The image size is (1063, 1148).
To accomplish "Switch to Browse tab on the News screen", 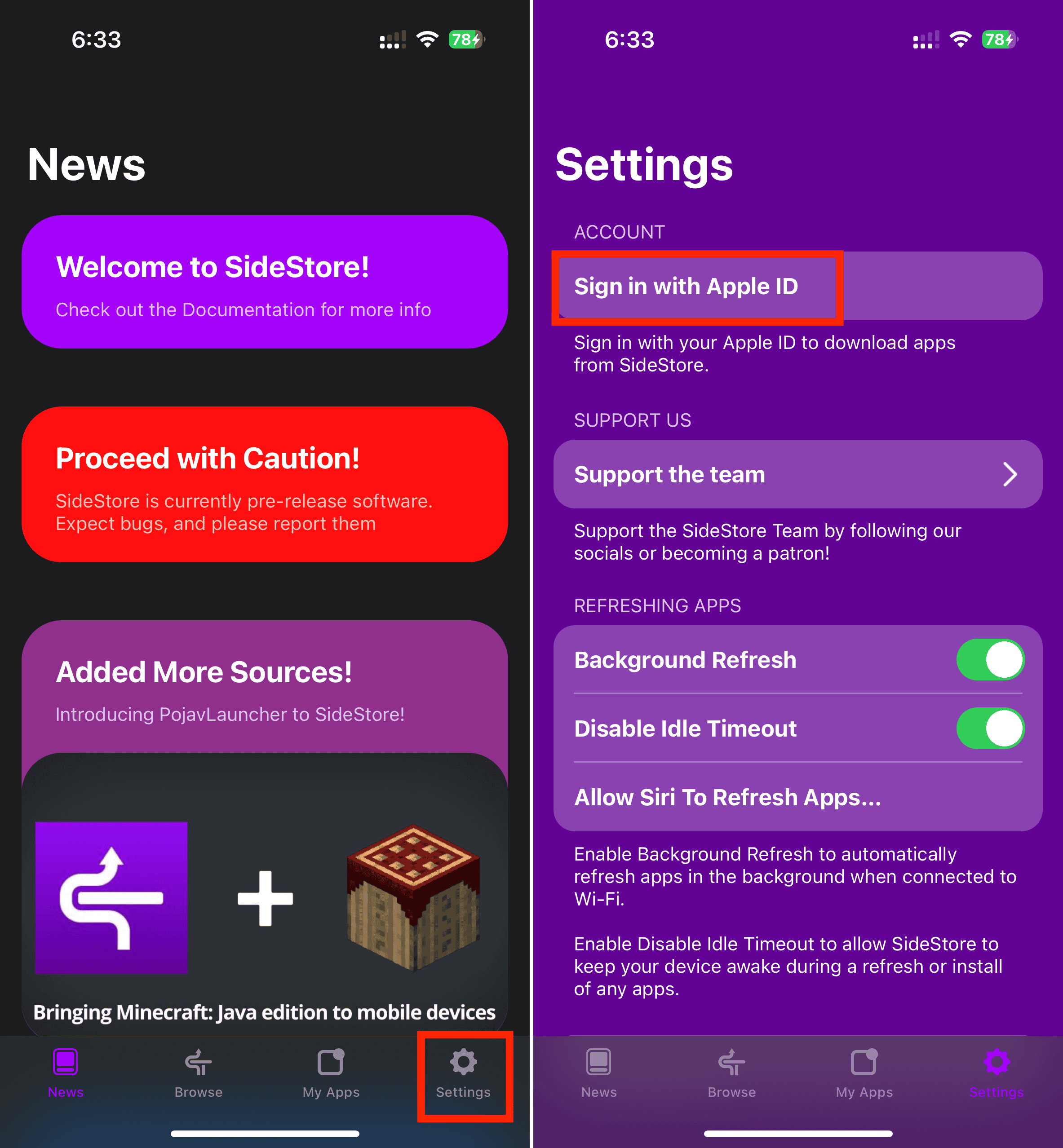I will click(199, 1073).
